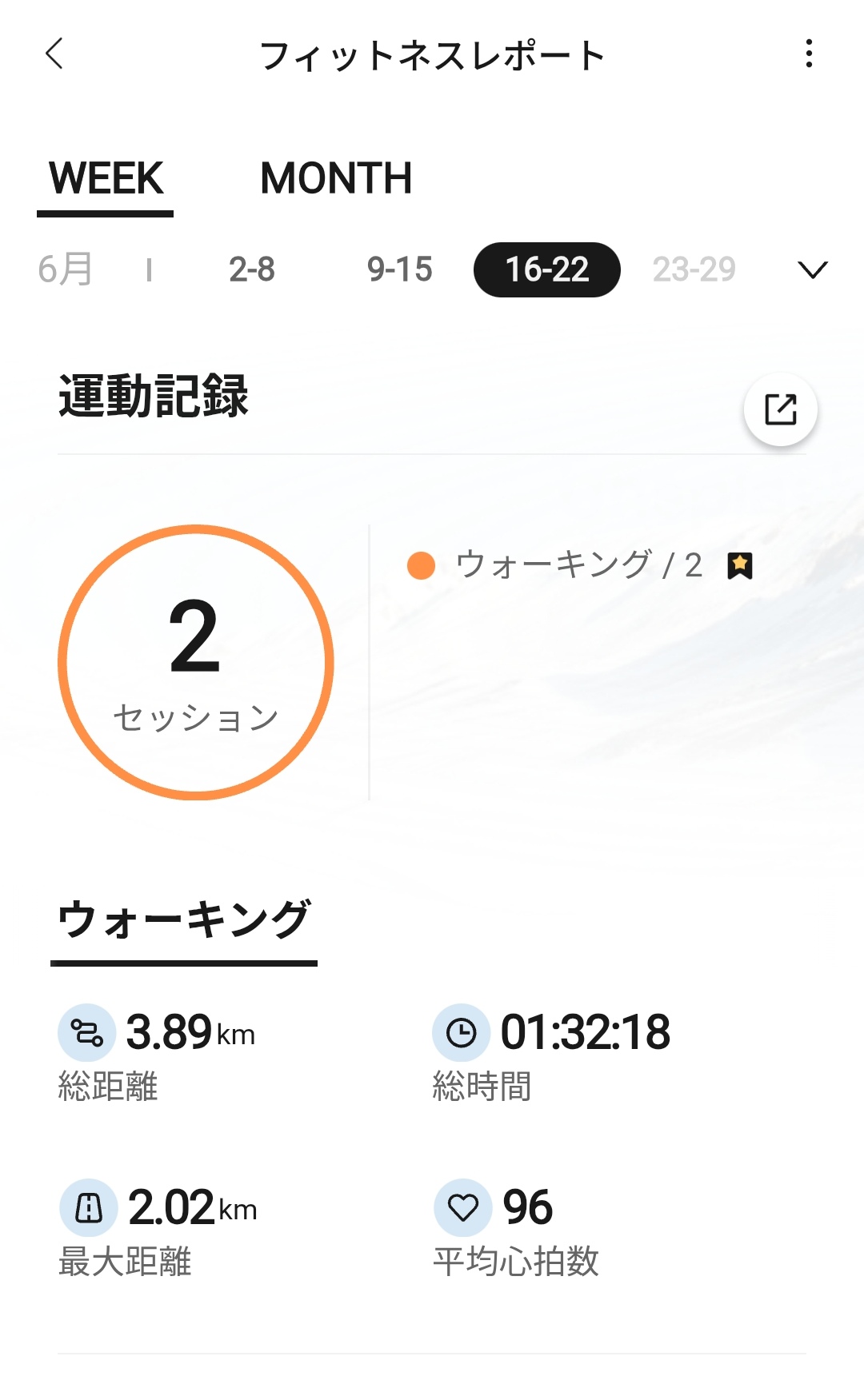864x1400 pixels.
Task: Open the ウォーキング / 2 session entry
Action: (x=579, y=565)
